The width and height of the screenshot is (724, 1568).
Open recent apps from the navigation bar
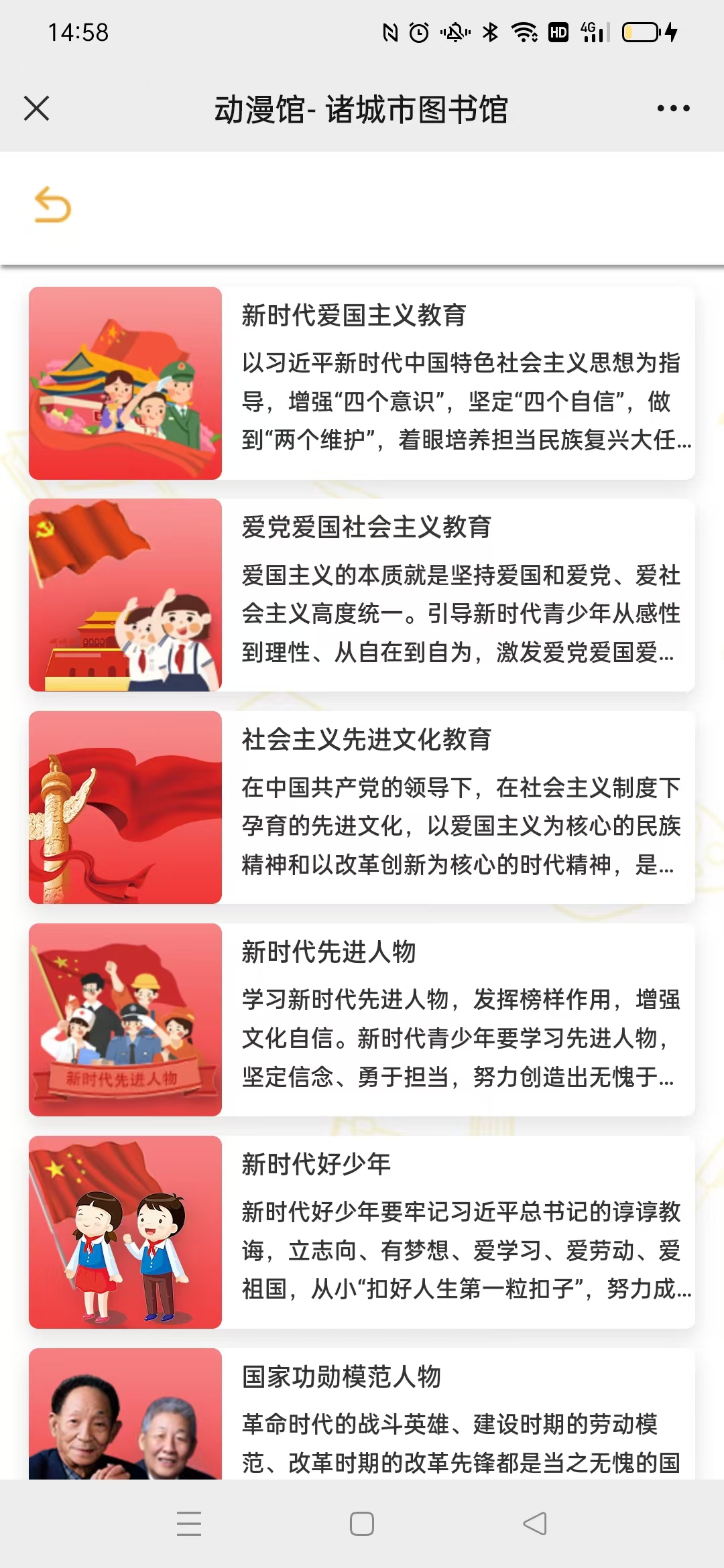point(189,1524)
